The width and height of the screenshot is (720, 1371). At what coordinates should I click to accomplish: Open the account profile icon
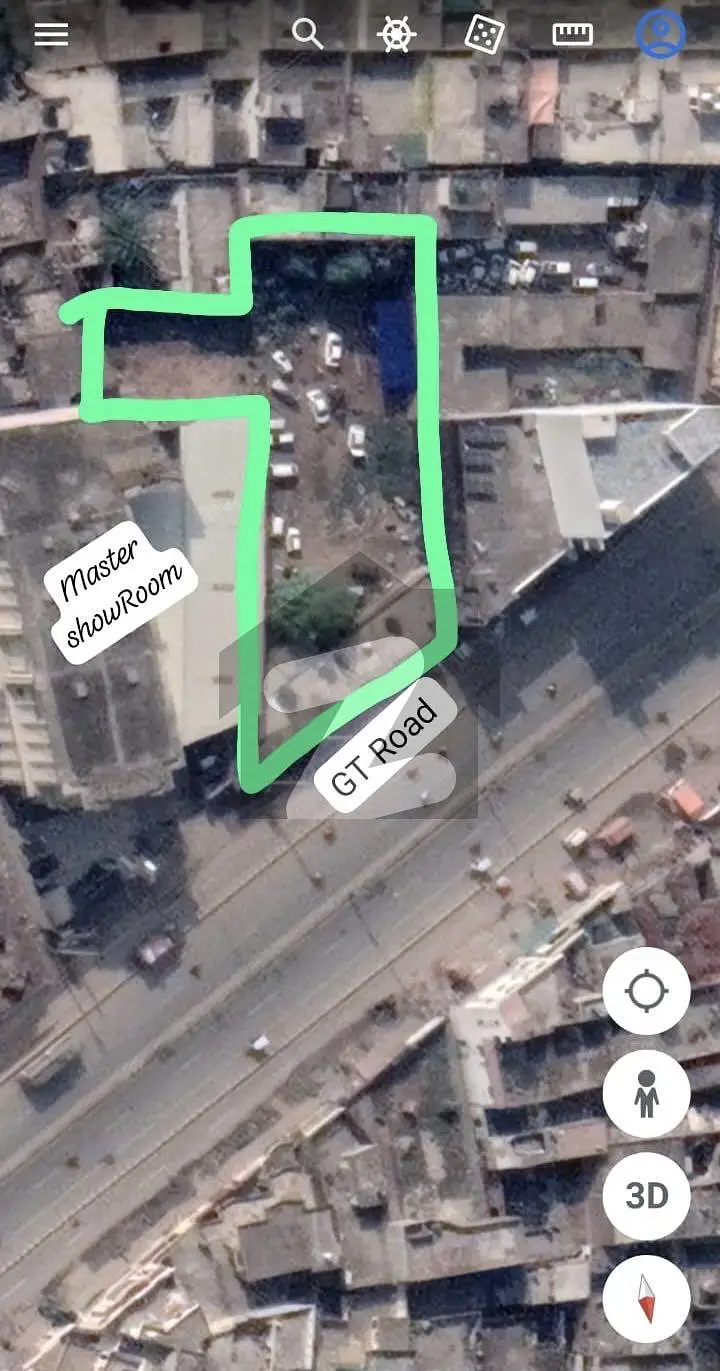[661, 34]
